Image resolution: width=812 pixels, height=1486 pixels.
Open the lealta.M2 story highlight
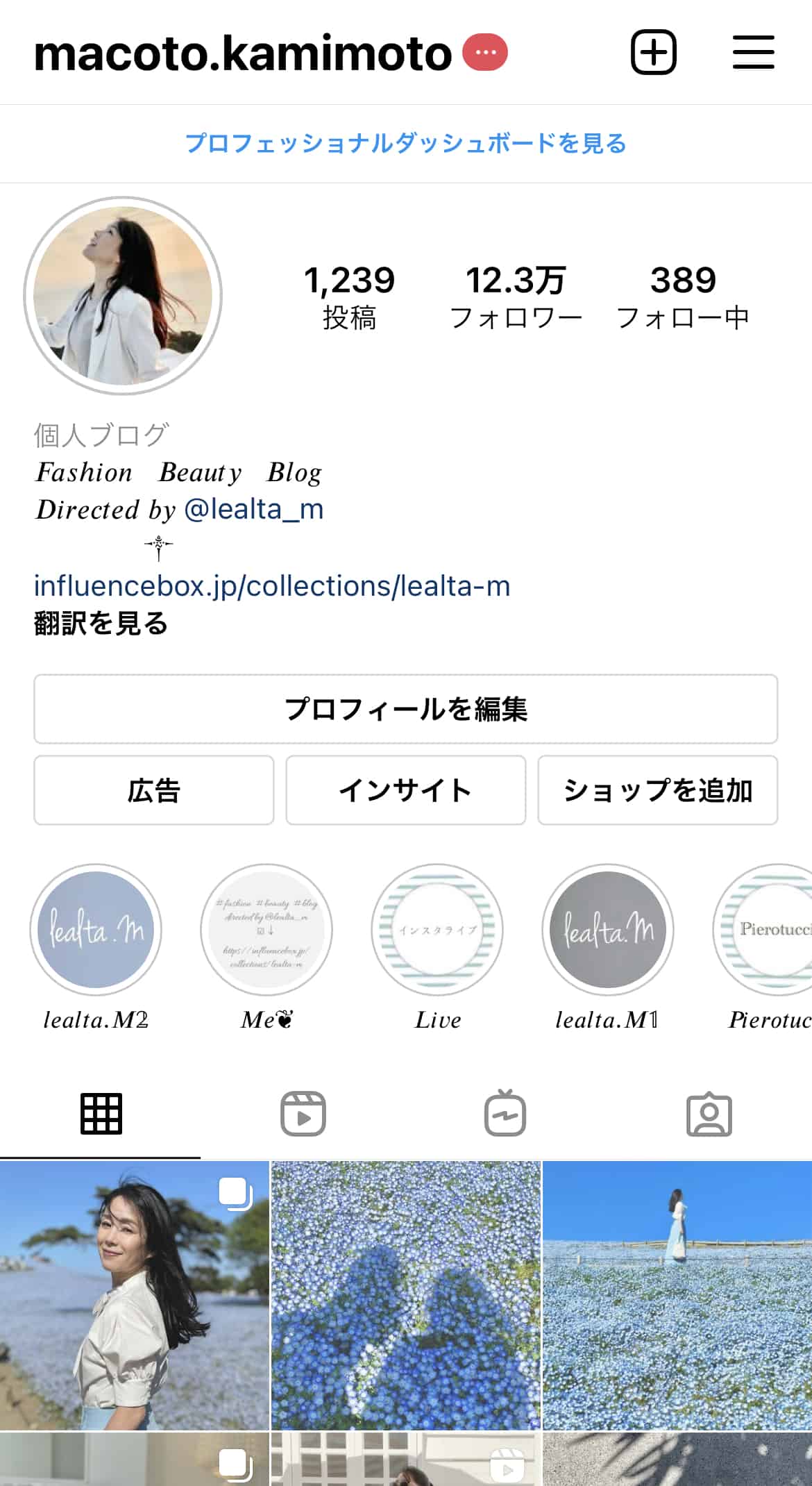(x=96, y=930)
